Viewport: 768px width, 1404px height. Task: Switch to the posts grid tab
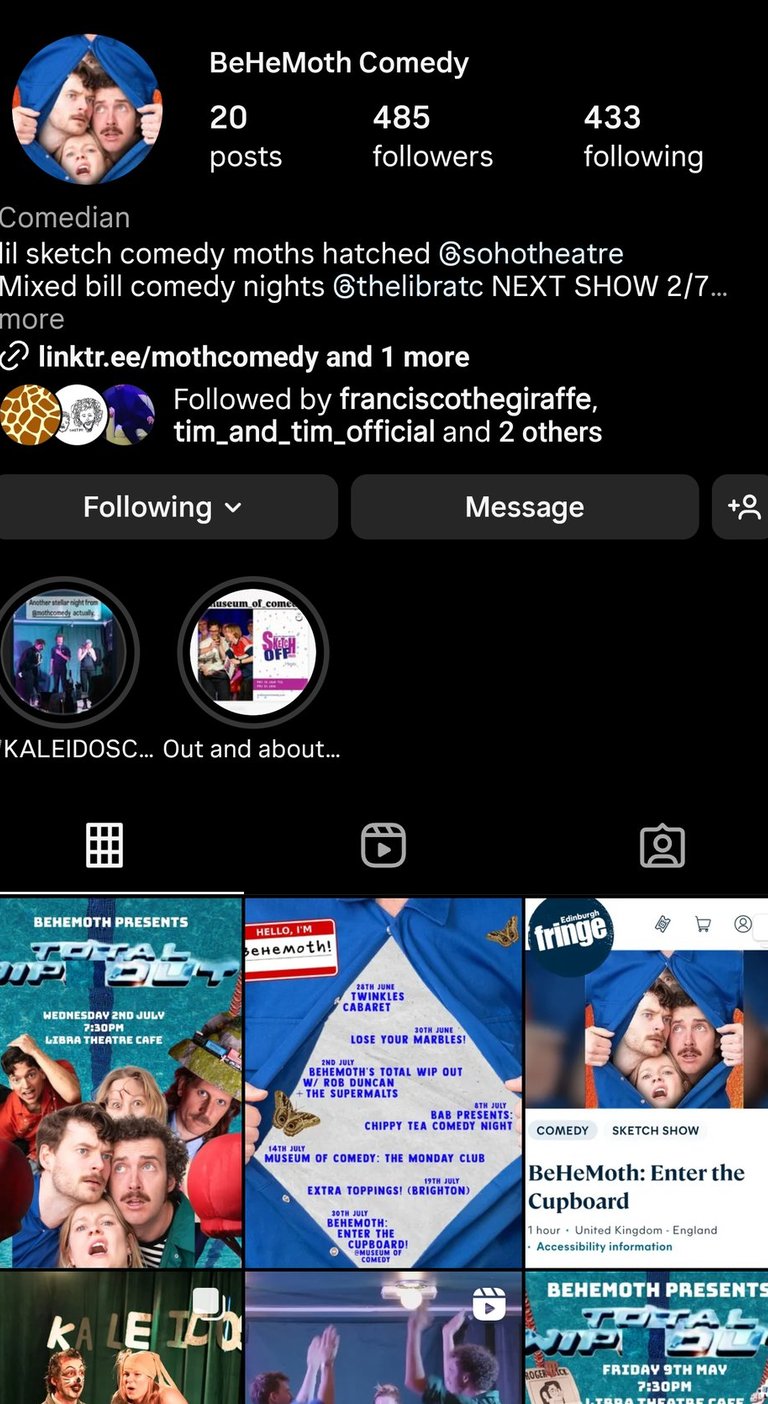point(104,846)
